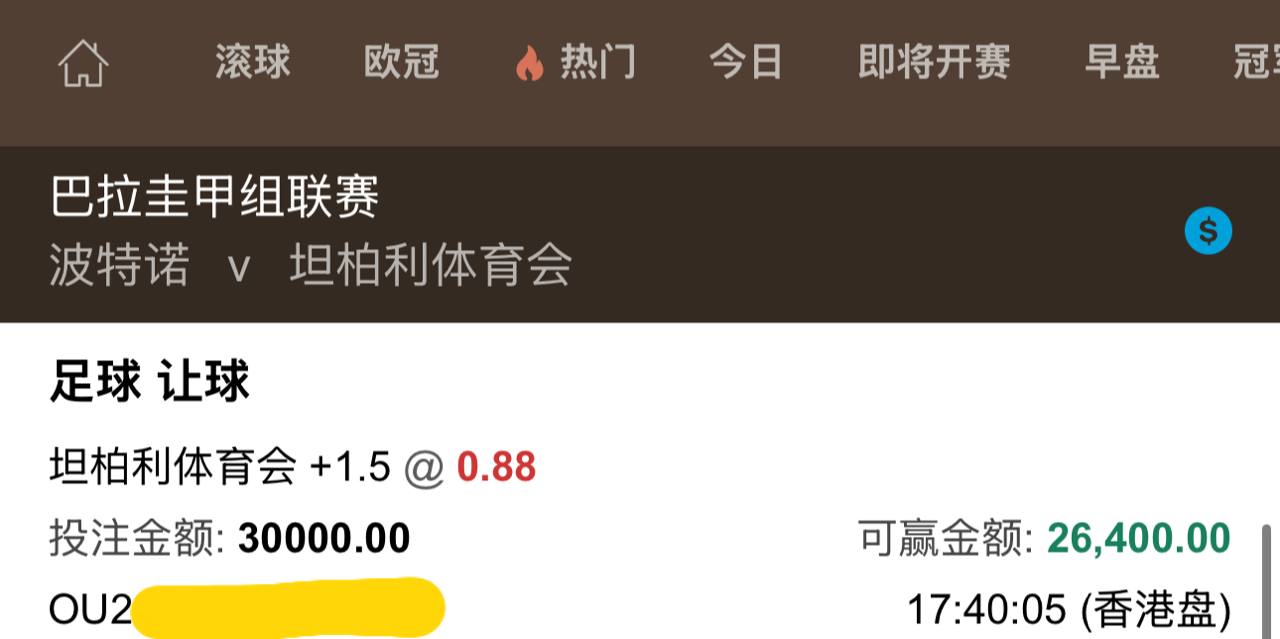Screen dimensions: 1280x639
Task: Open the 欧冠 tab
Action: [x=402, y=62]
